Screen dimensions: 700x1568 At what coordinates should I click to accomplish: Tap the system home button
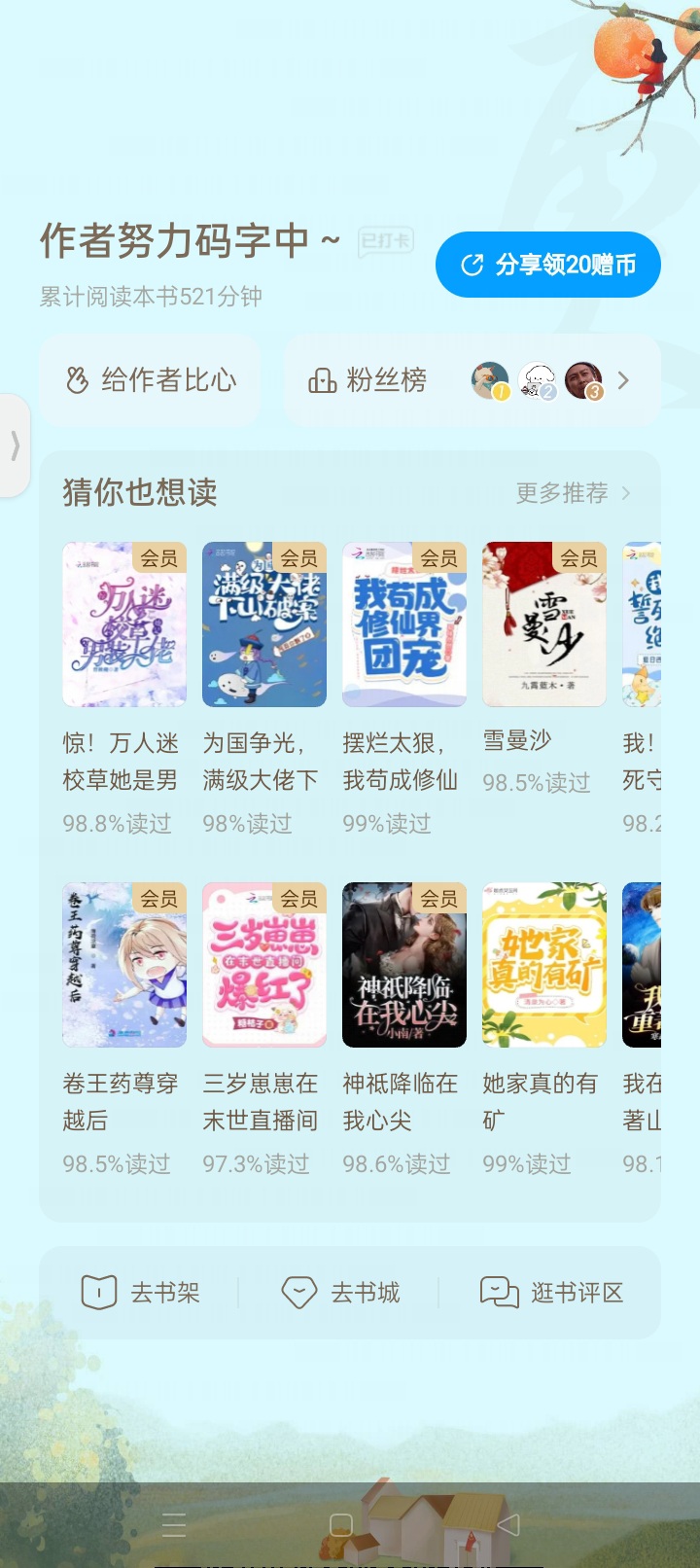point(341,1524)
